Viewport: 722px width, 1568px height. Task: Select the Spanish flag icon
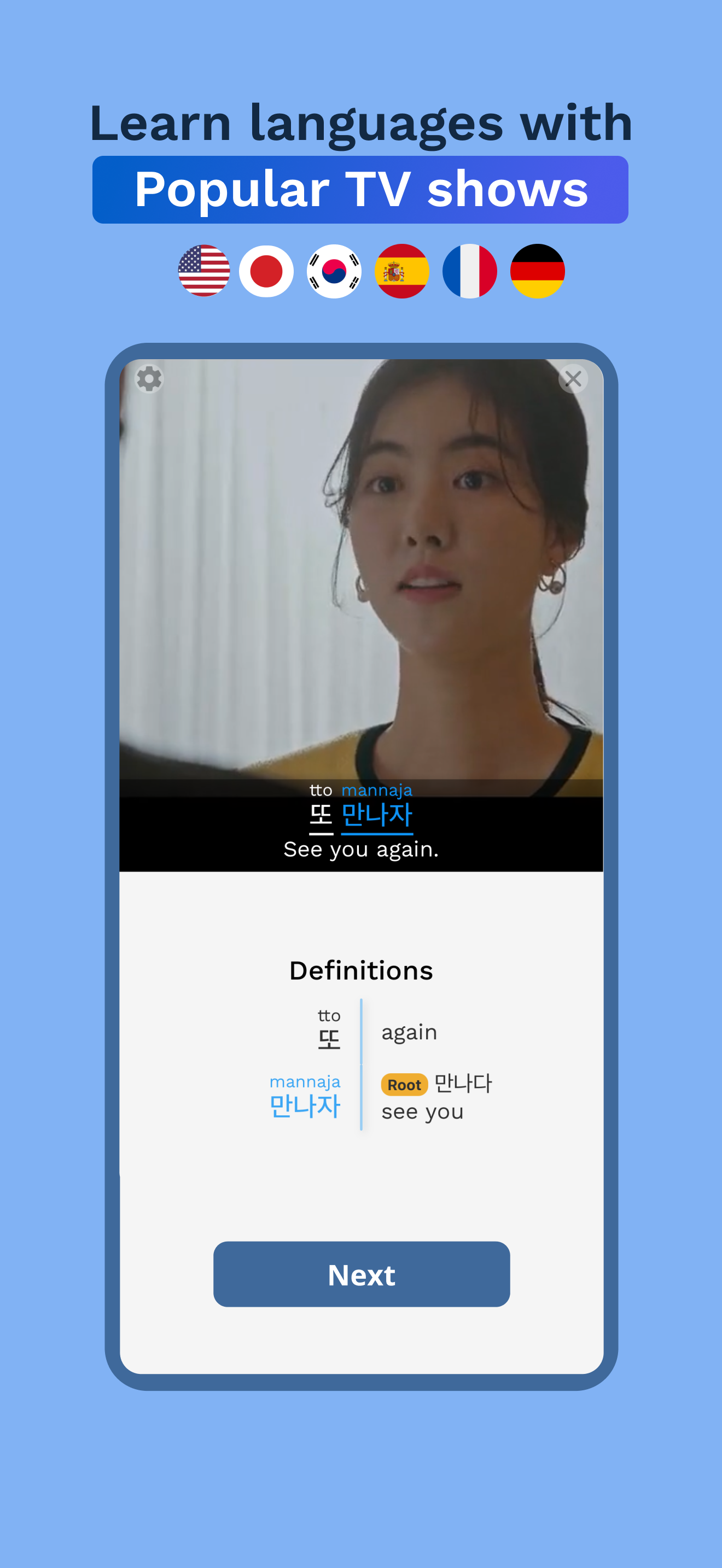[x=403, y=270]
